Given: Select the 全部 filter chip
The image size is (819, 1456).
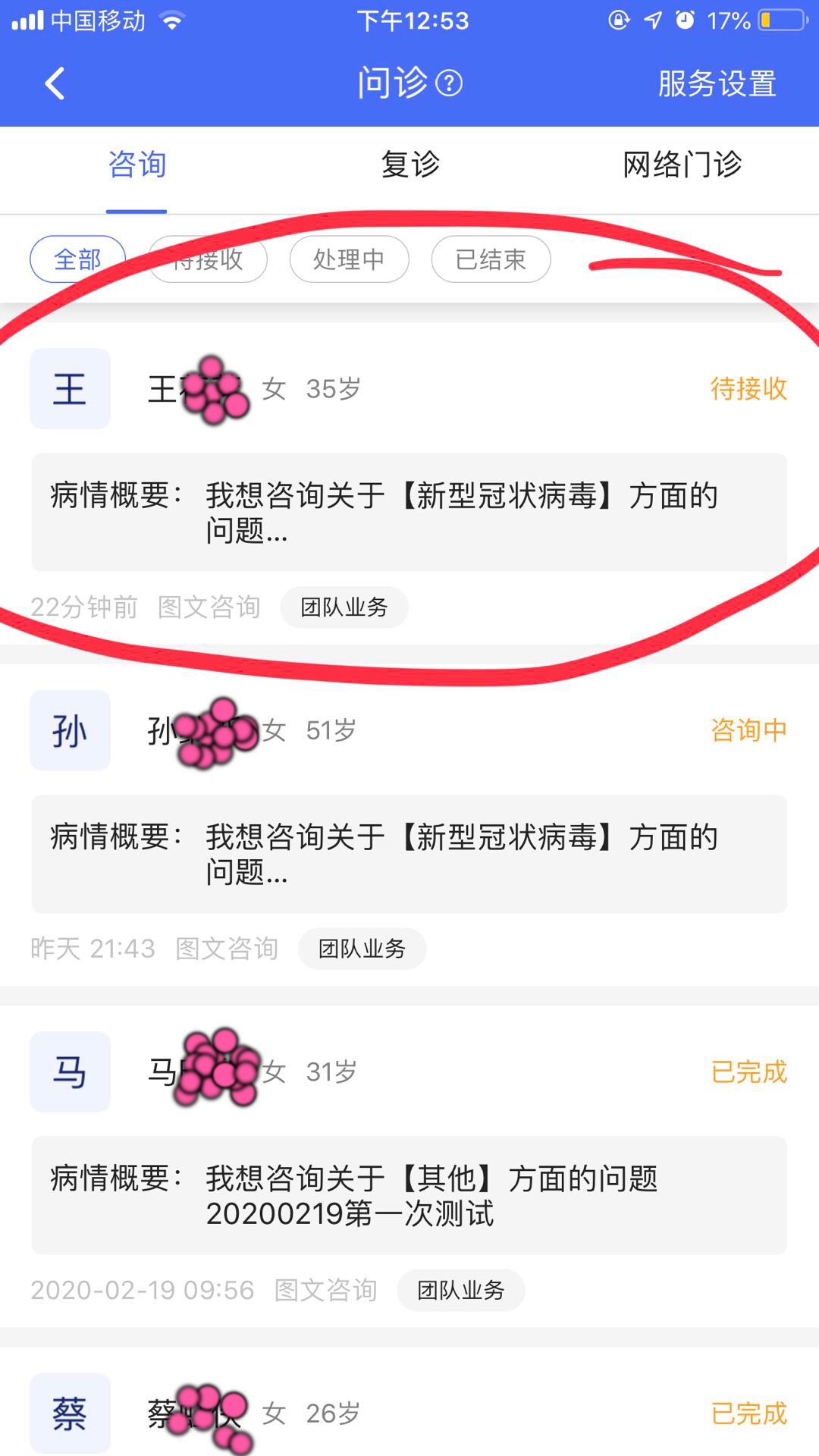Looking at the screenshot, I should pos(77,259).
